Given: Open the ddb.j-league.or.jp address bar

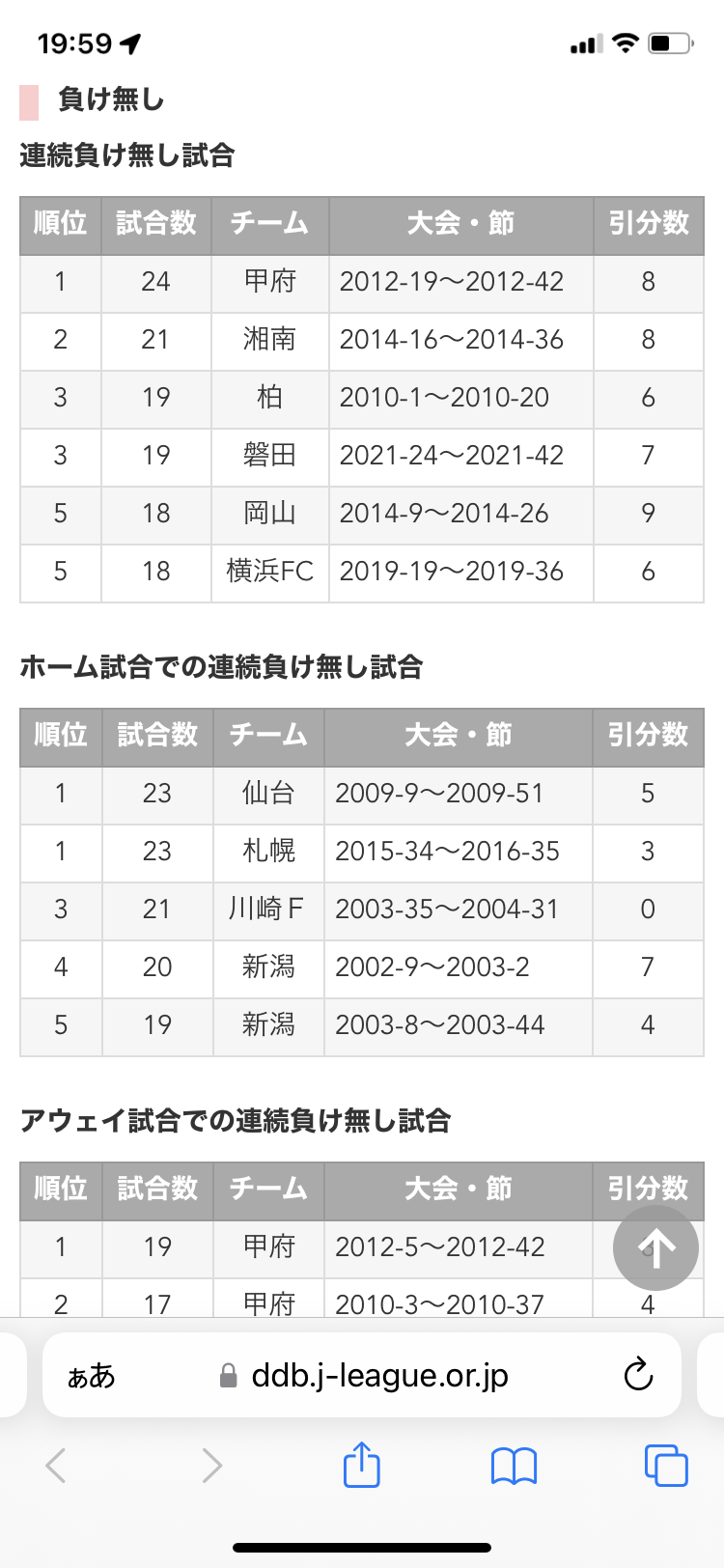Looking at the screenshot, I should (x=362, y=1375).
